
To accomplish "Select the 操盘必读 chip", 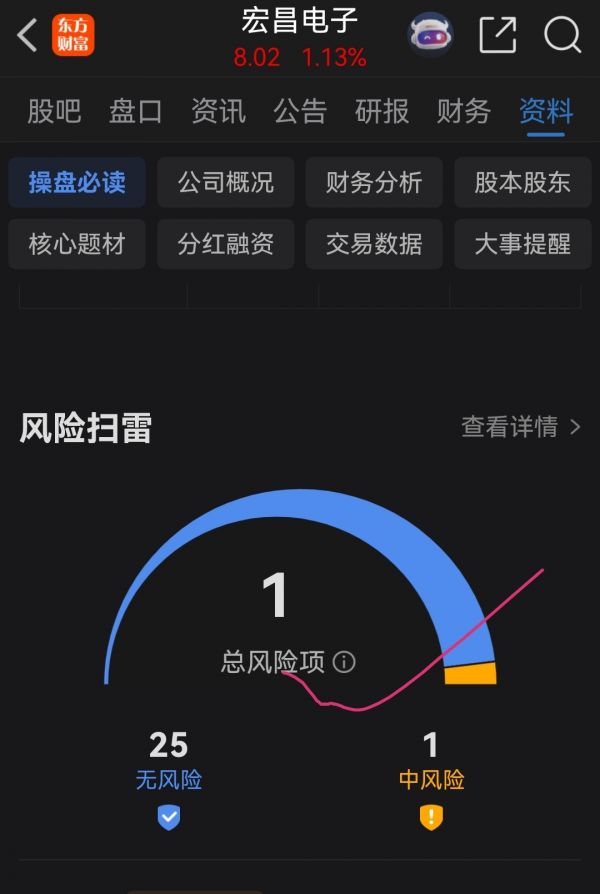I will click(77, 182).
